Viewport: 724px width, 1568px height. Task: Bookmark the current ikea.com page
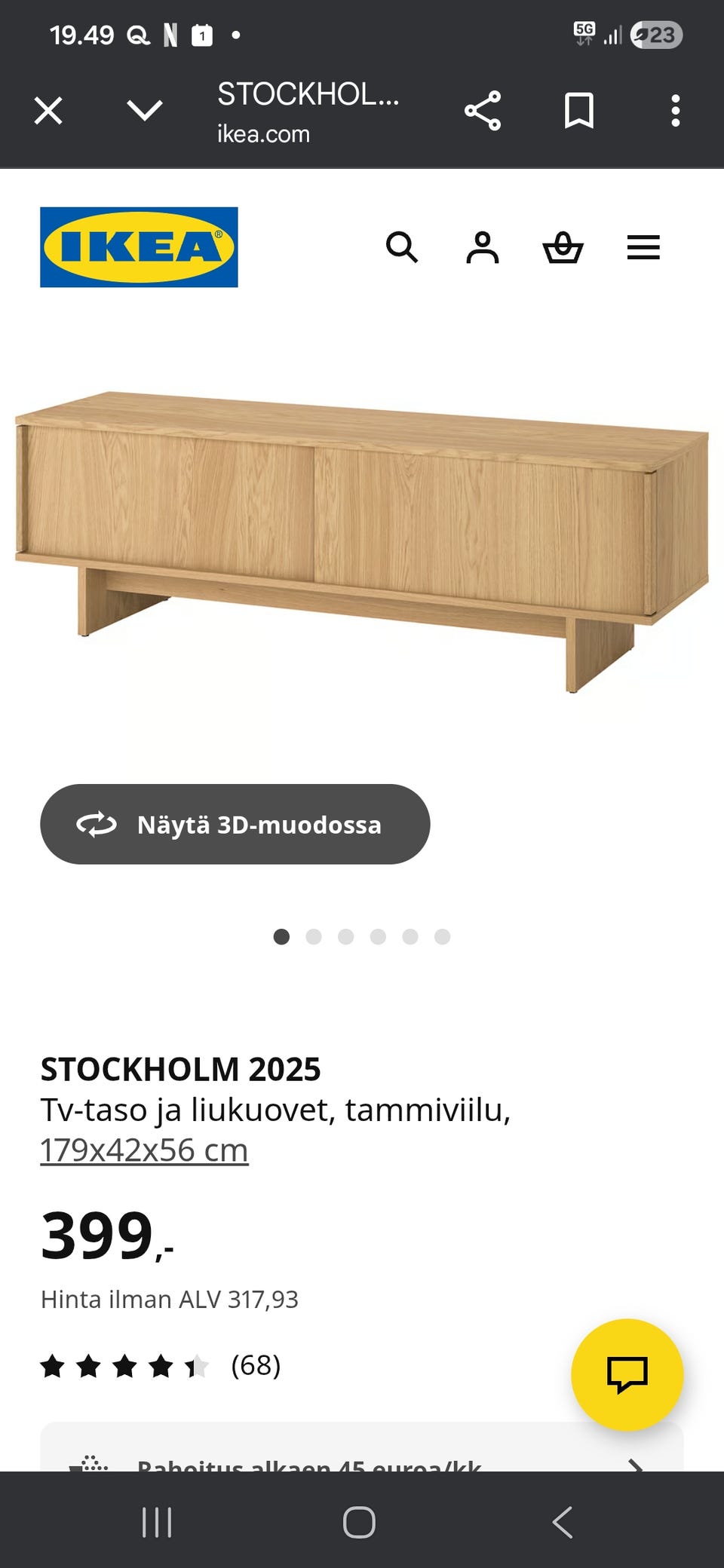[579, 110]
